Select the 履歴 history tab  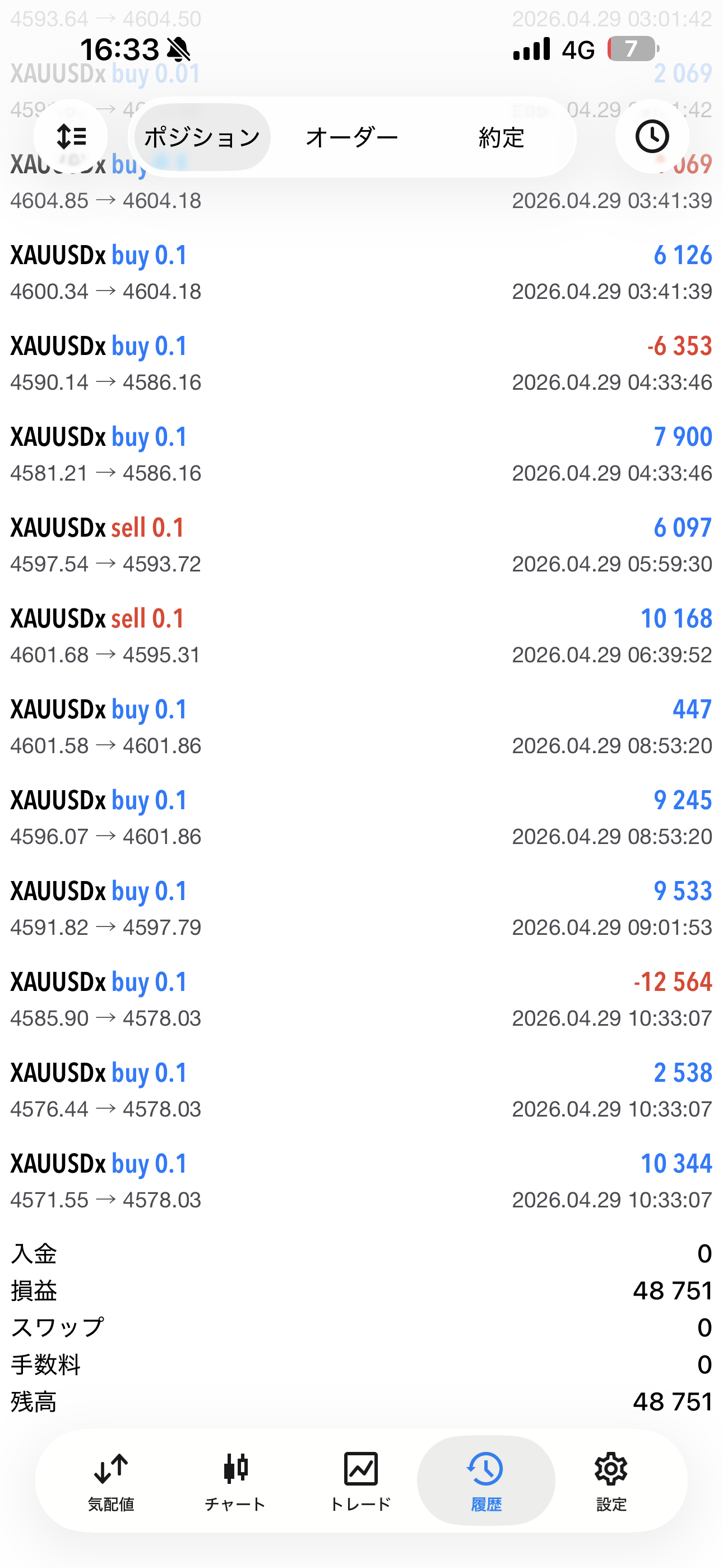pos(486,1481)
